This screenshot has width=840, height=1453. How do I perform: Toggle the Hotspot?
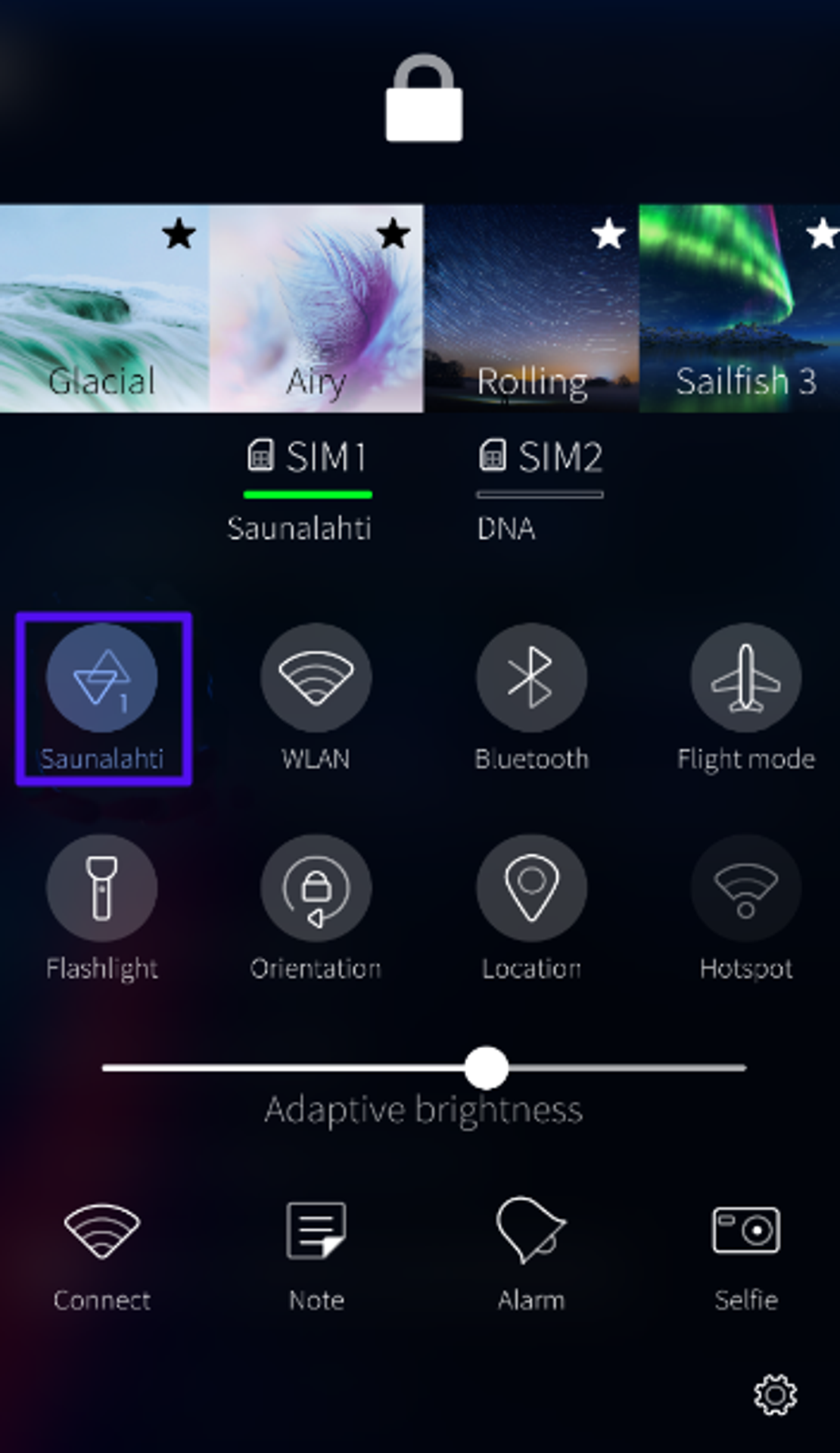[x=746, y=888]
